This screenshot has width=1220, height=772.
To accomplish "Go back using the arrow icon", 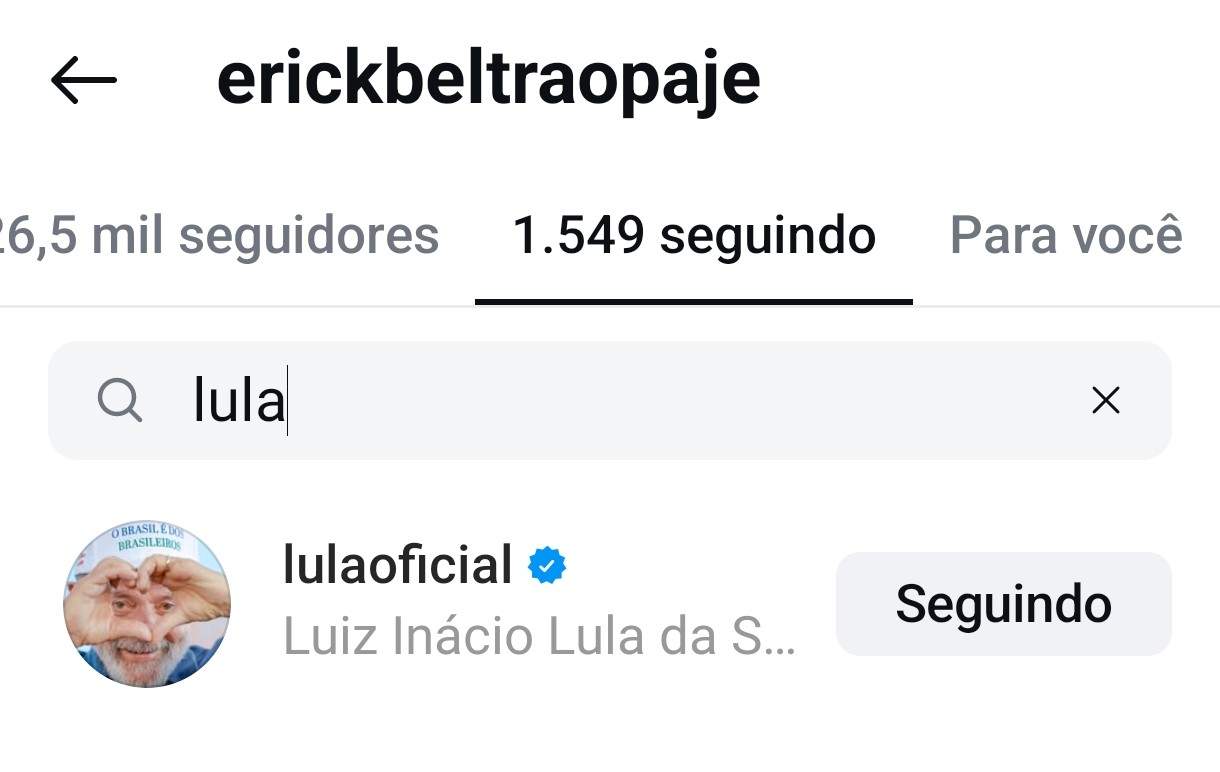I will pyautogui.click(x=84, y=80).
